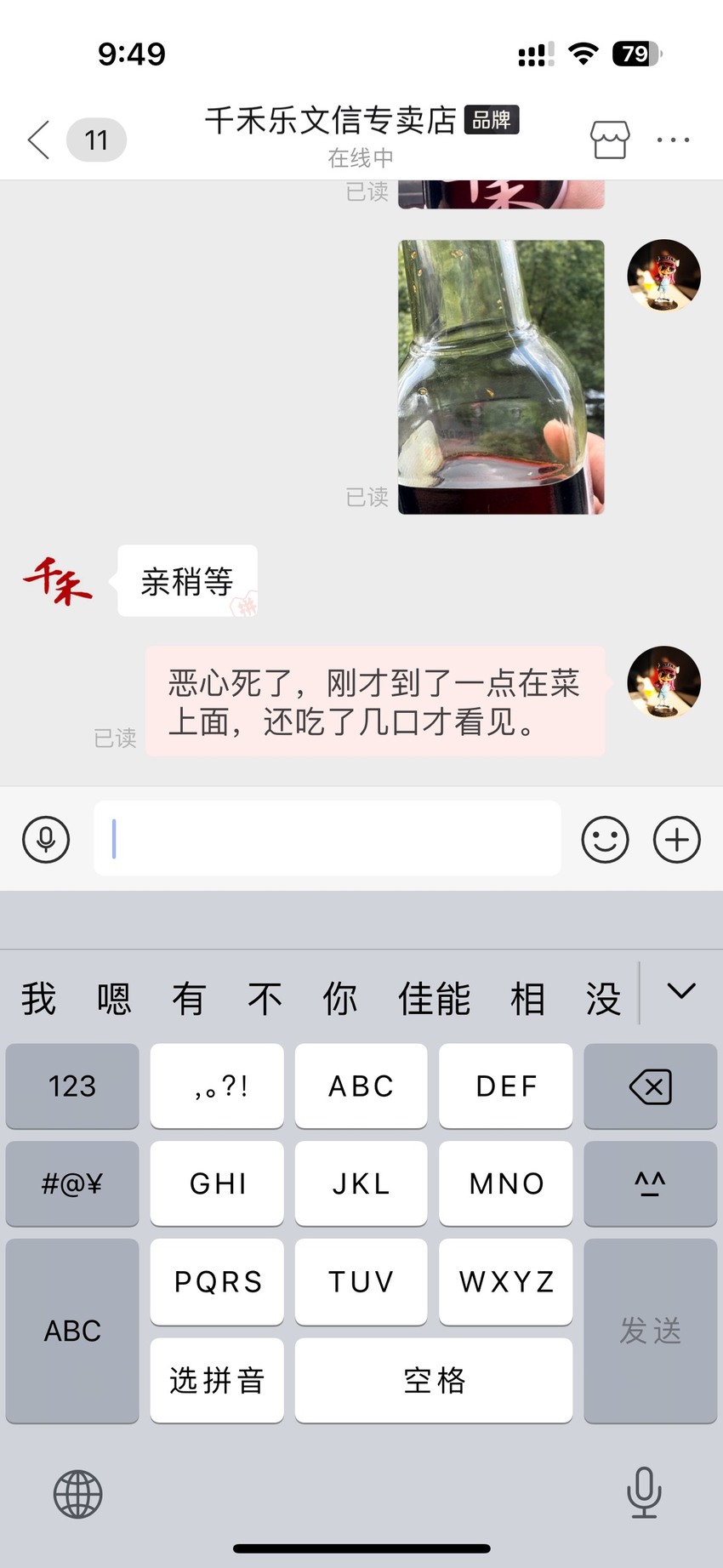Tap the 选拼音 key
The image size is (723, 1568).
[217, 1380]
